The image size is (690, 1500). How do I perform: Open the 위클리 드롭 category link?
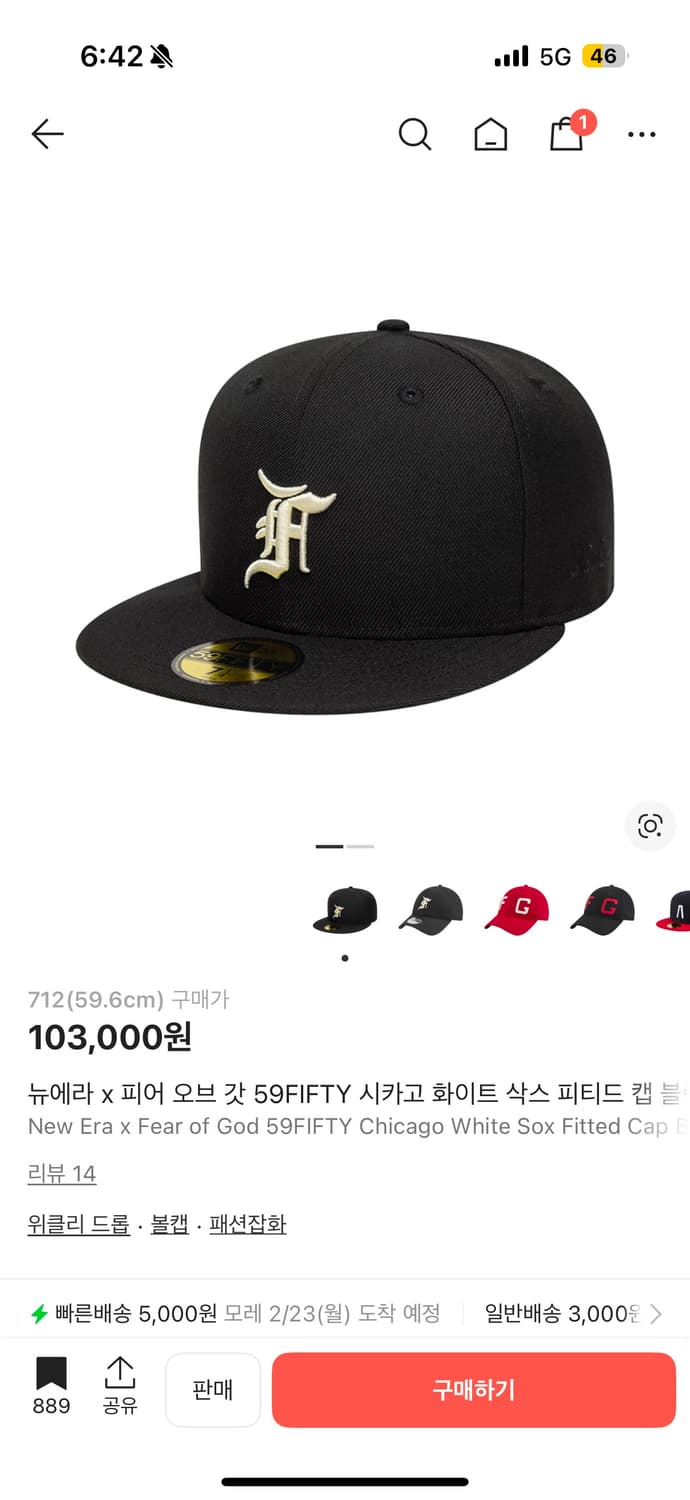[x=79, y=1224]
